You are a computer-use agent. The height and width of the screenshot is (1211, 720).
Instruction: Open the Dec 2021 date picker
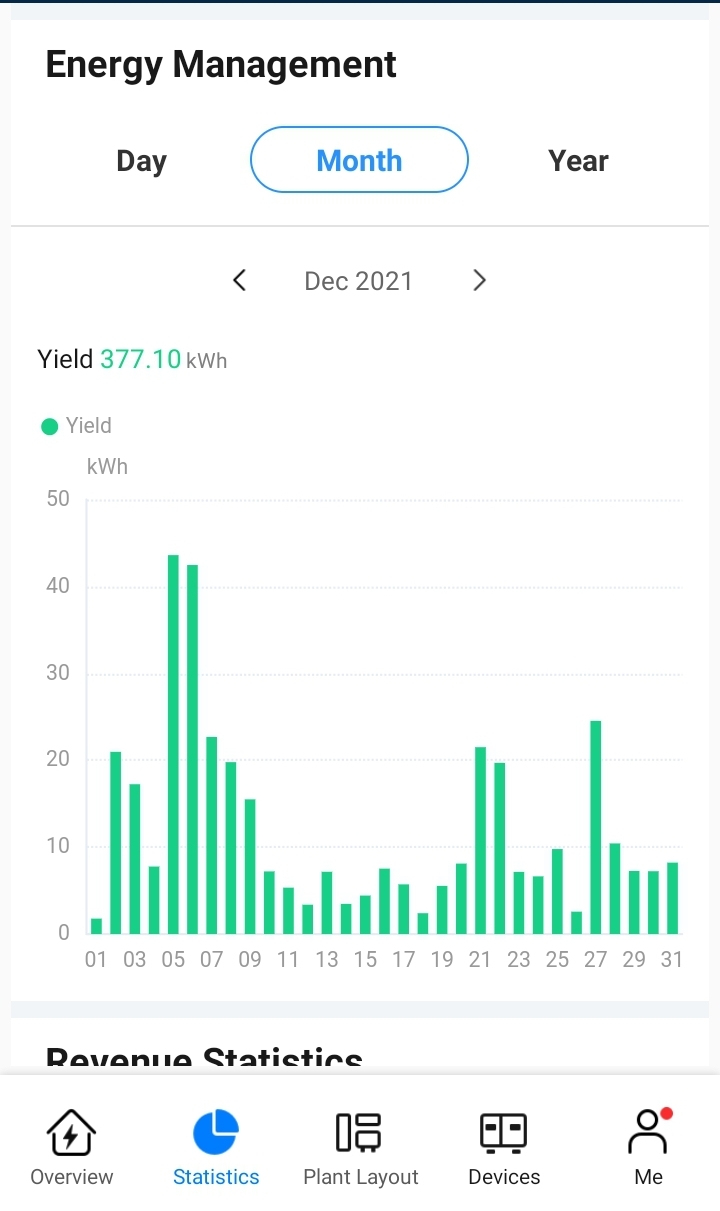click(358, 281)
